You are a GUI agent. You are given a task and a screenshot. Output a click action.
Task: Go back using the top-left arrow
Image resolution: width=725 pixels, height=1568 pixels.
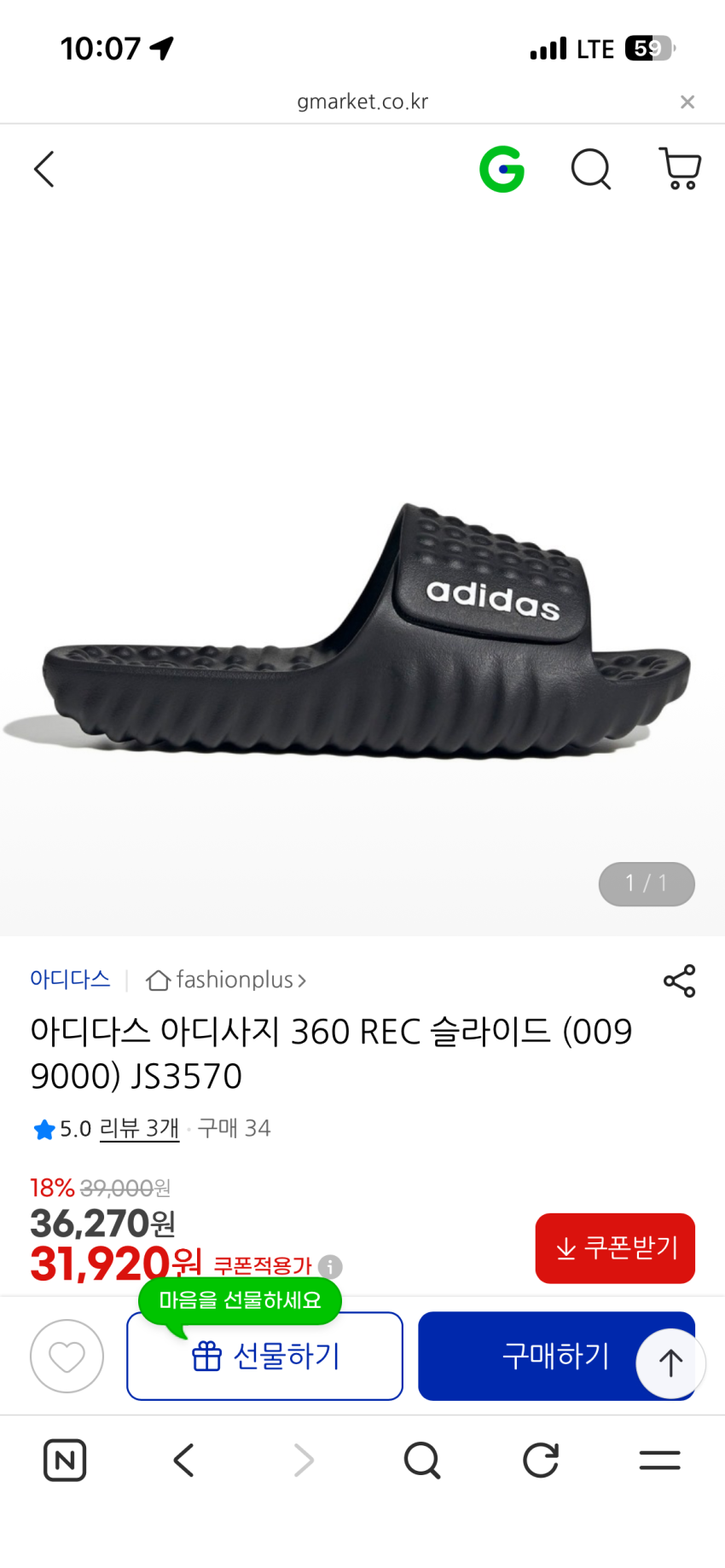tap(44, 170)
